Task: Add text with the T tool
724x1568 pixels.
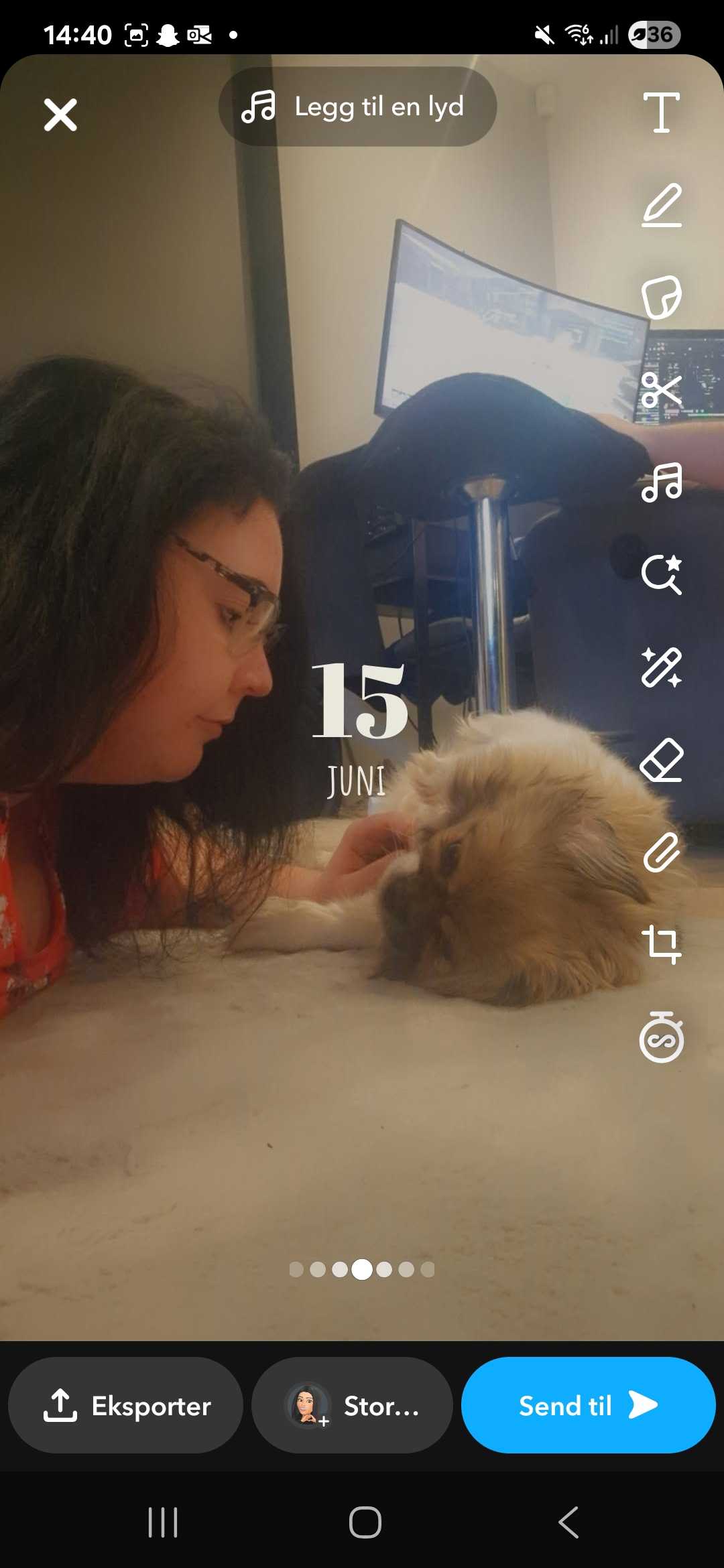Action: point(662,113)
